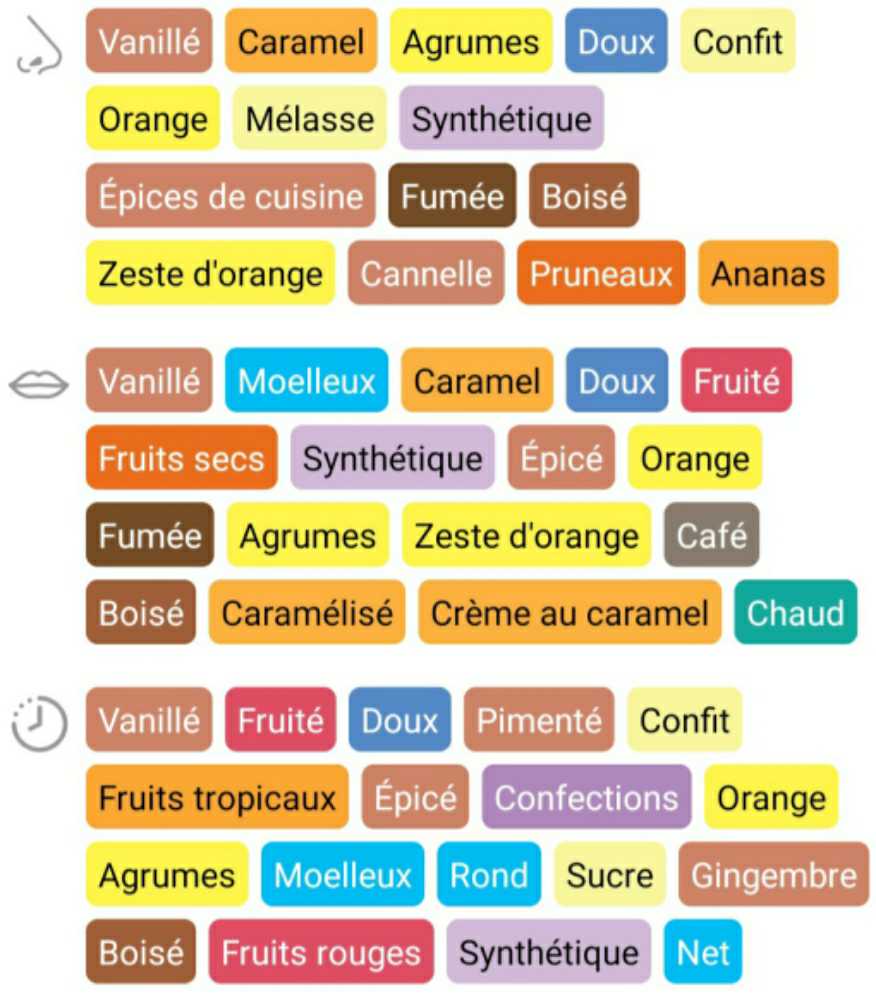Open the Fruits secs chip

click(181, 458)
